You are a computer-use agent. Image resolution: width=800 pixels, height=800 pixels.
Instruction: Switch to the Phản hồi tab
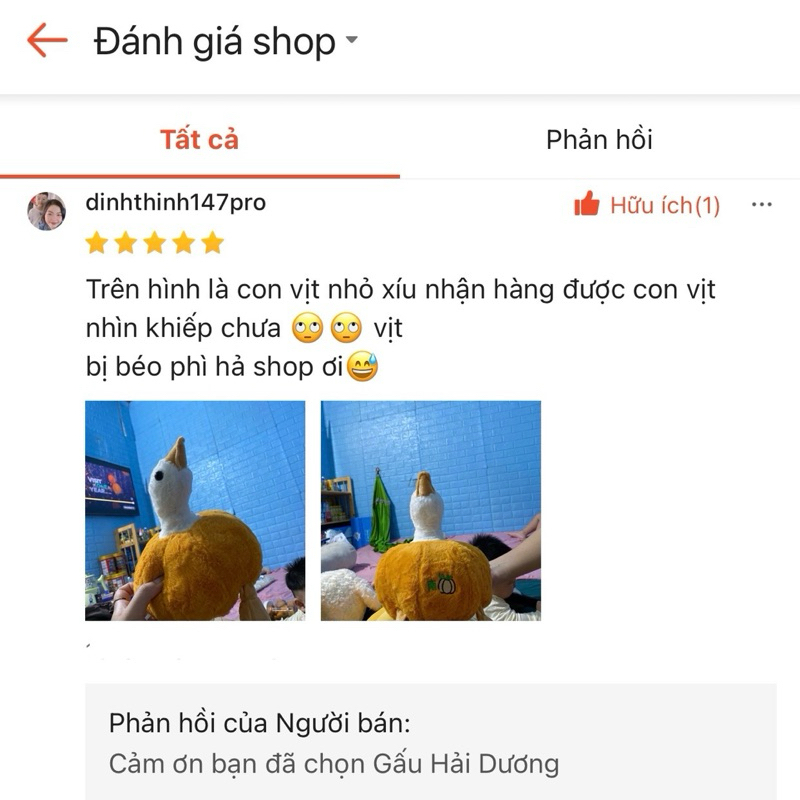[599, 139]
